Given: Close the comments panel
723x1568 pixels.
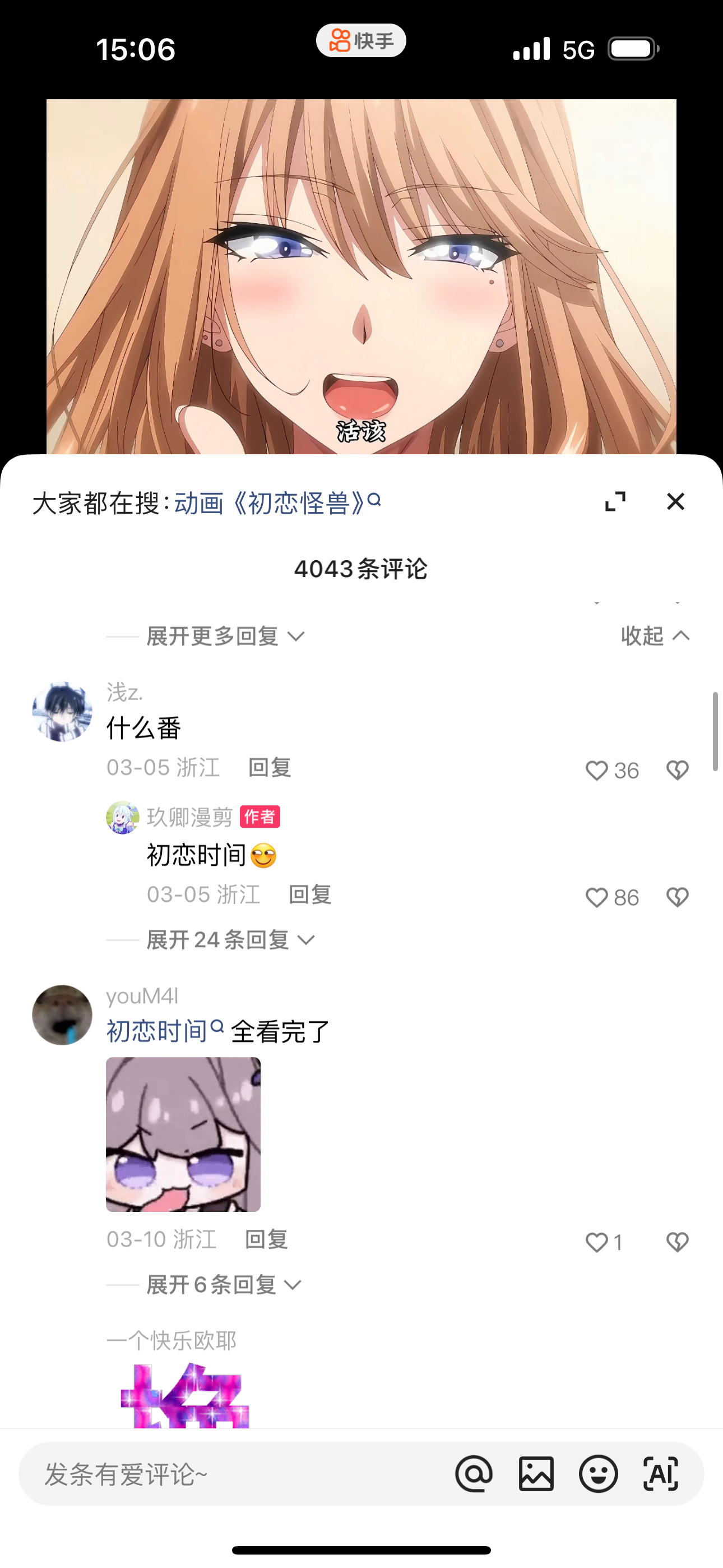Looking at the screenshot, I should tap(675, 501).
